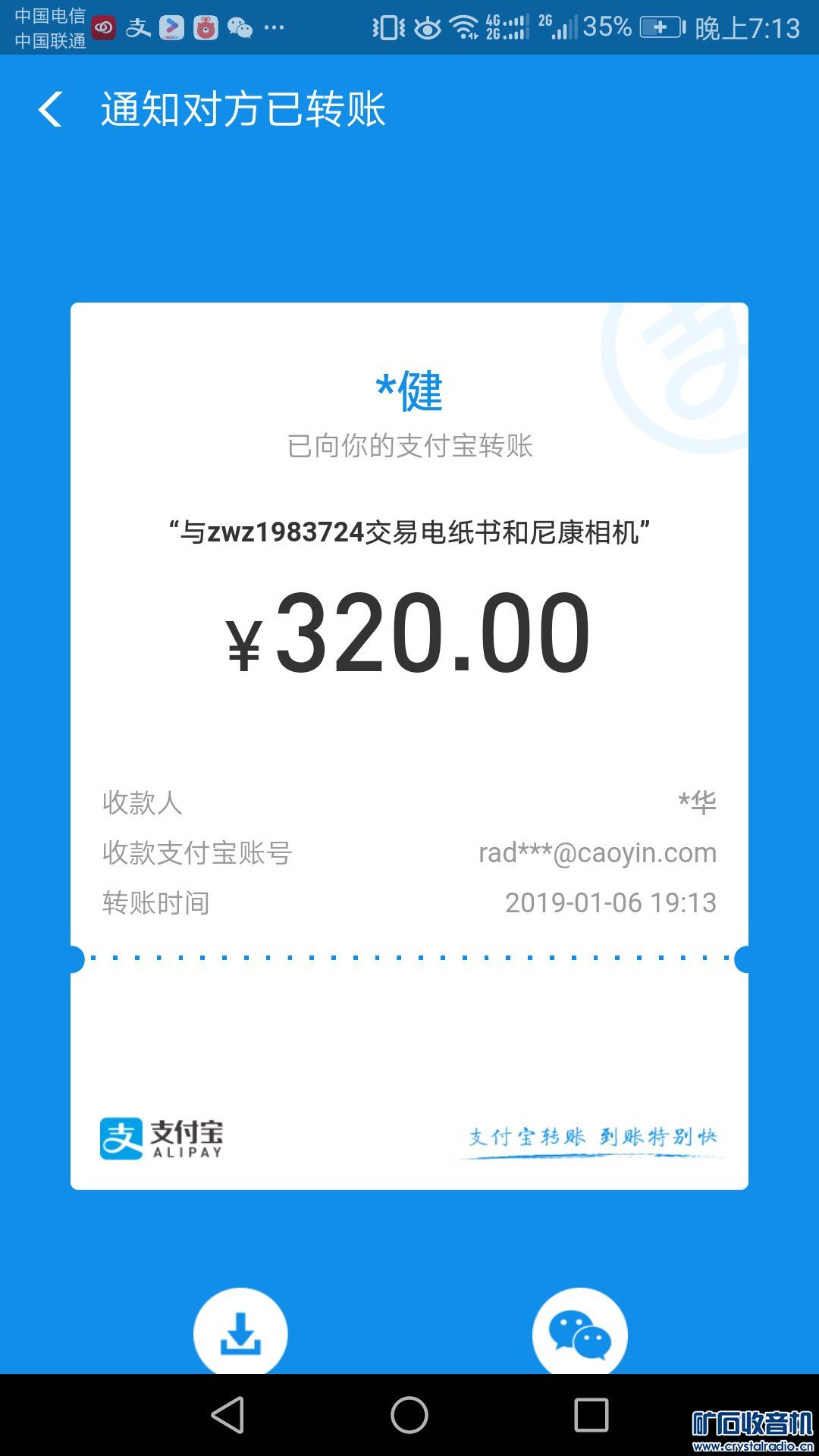This screenshot has height=1456, width=819.
Task: Go back from the transfer notification page
Action: pyautogui.click(x=51, y=109)
